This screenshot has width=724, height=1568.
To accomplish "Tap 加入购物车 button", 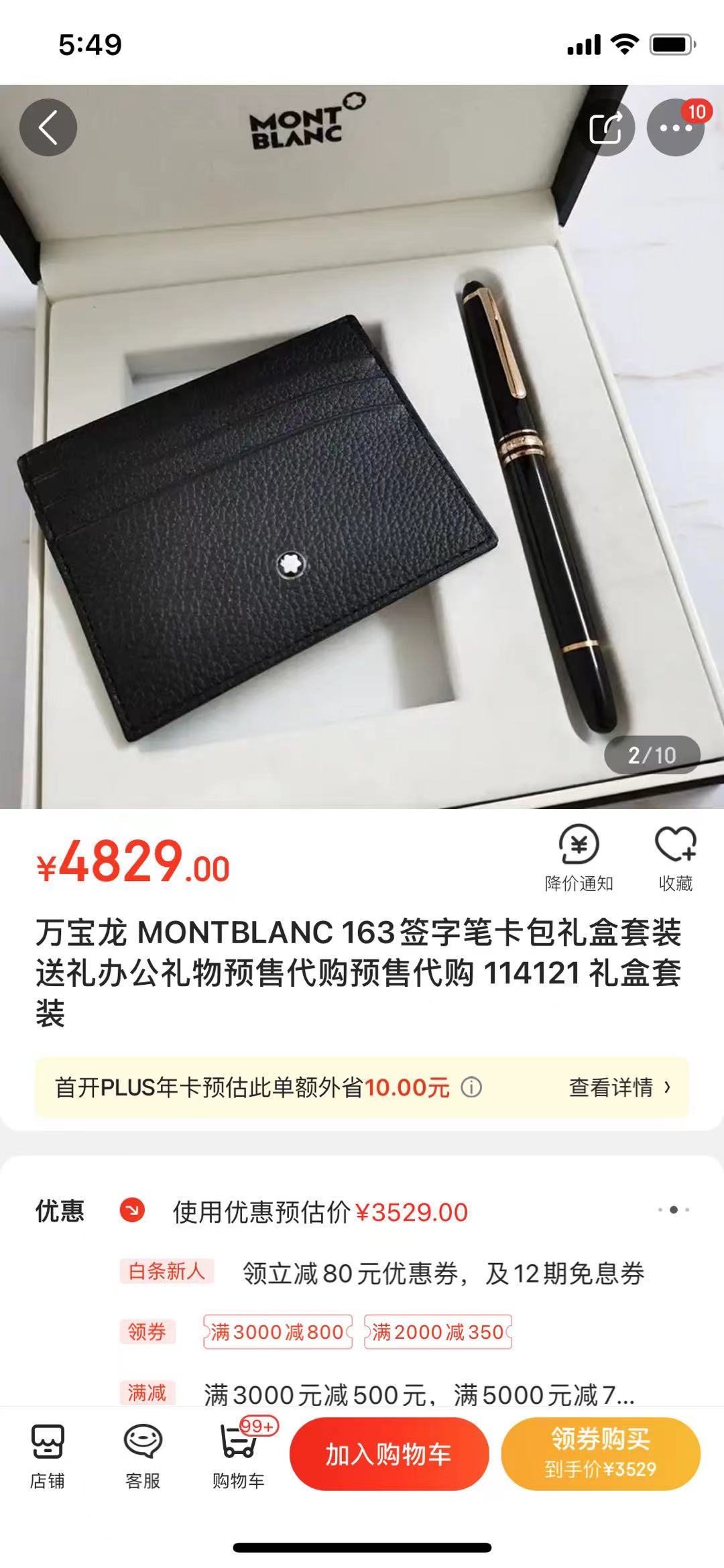I will point(389,1455).
